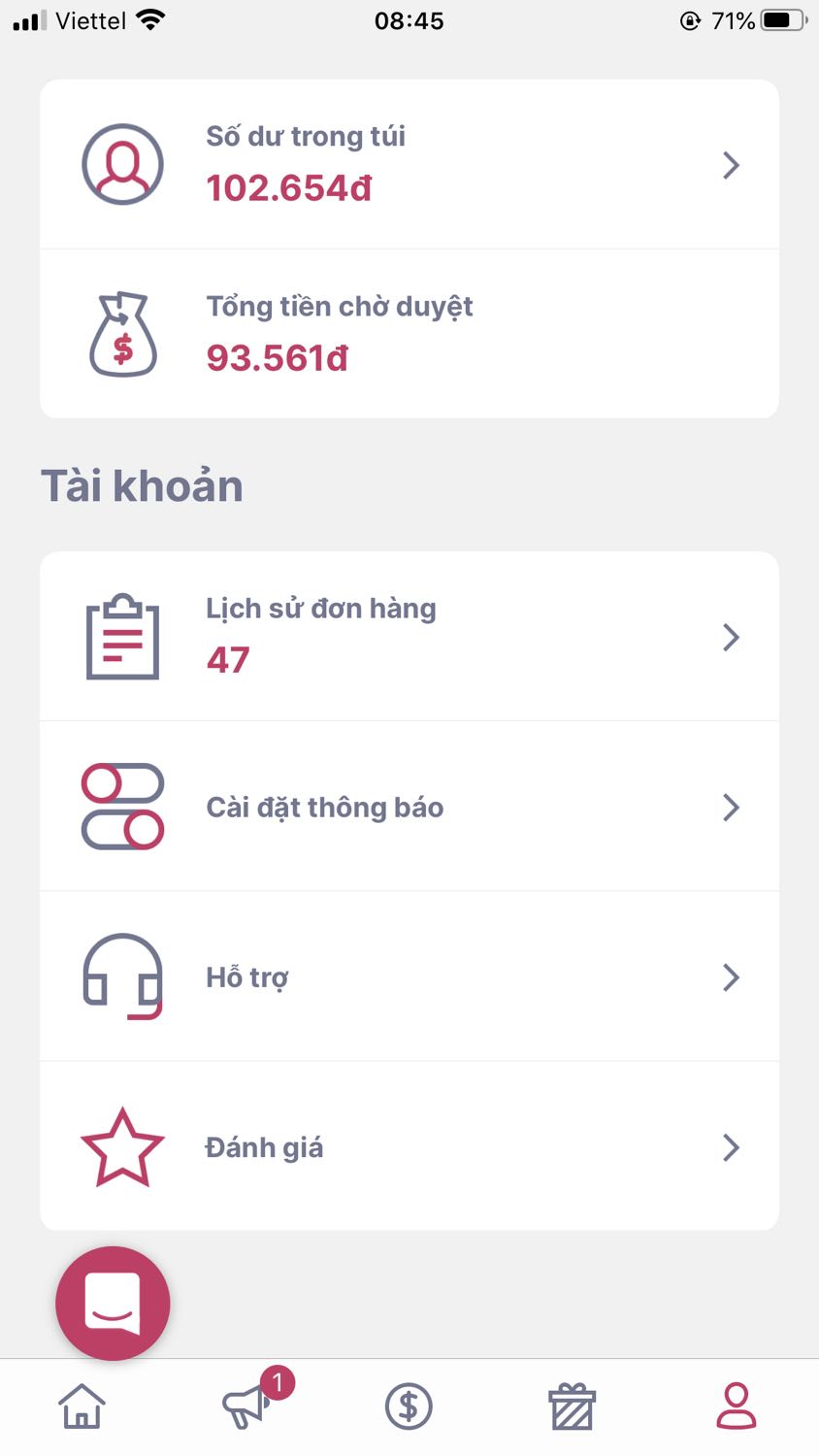Click the star rating icon
Screen dimensions: 819x1456
(x=122, y=1146)
